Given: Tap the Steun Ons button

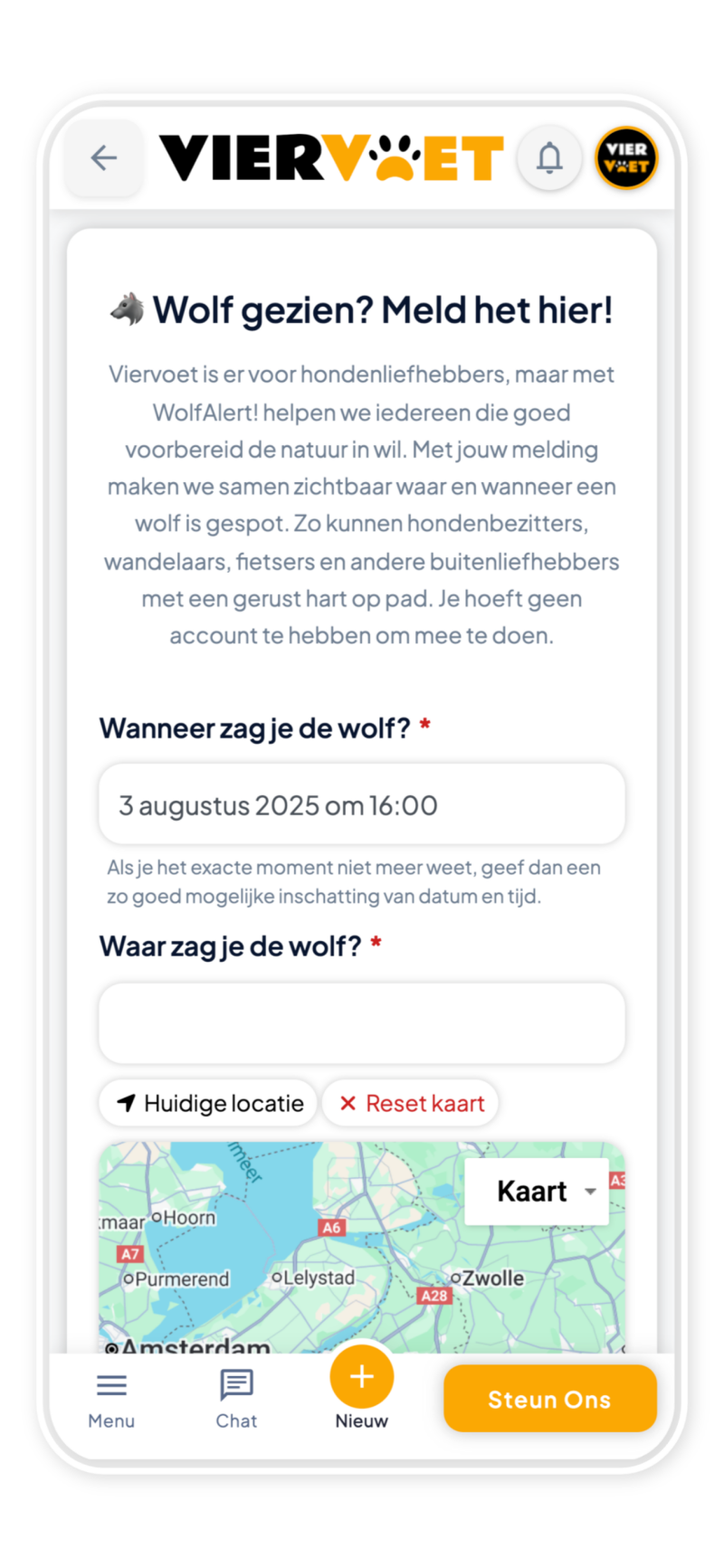Looking at the screenshot, I should [549, 1399].
